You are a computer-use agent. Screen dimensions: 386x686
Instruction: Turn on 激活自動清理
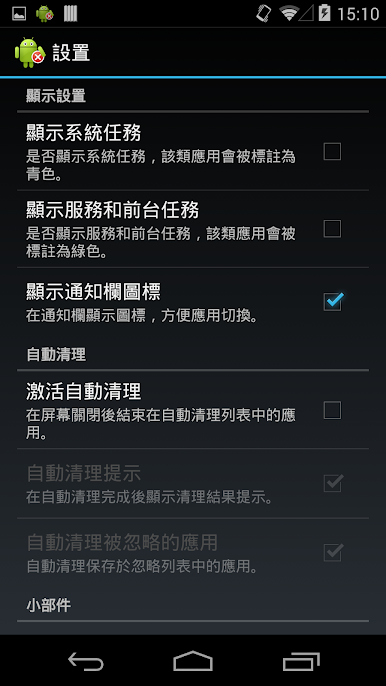(332, 410)
